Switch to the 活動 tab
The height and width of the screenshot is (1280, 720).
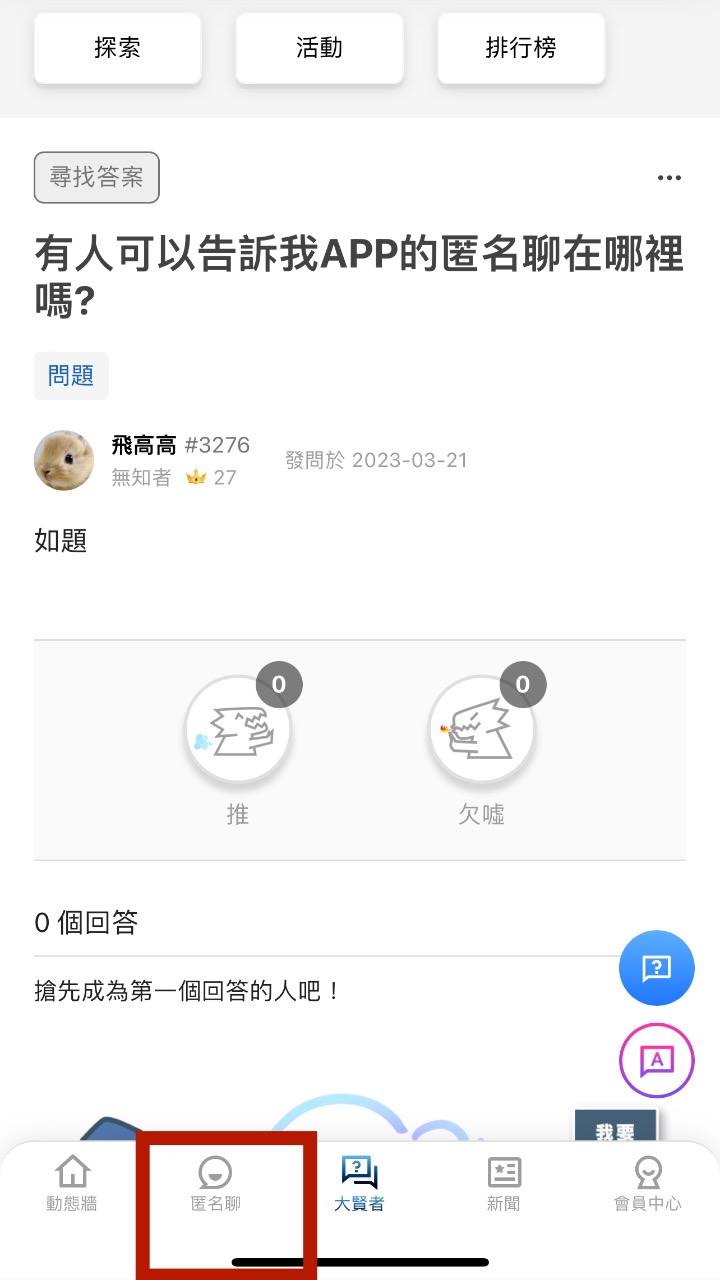point(319,47)
